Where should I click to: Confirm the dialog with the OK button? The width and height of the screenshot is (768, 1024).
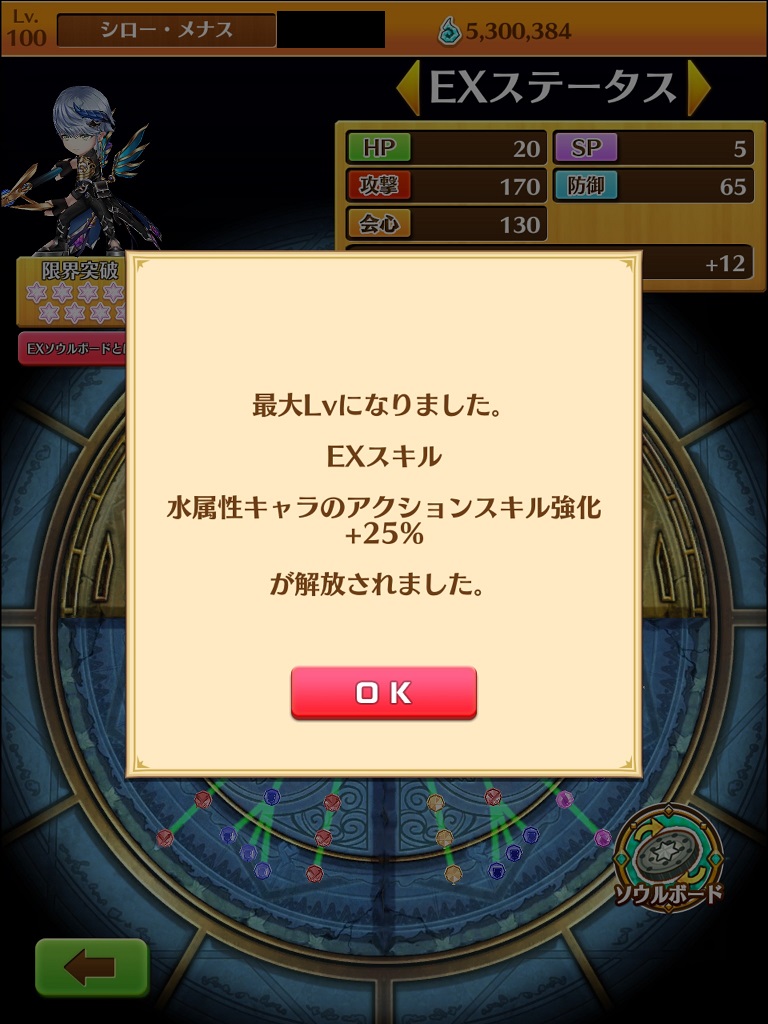pyautogui.click(x=383, y=693)
